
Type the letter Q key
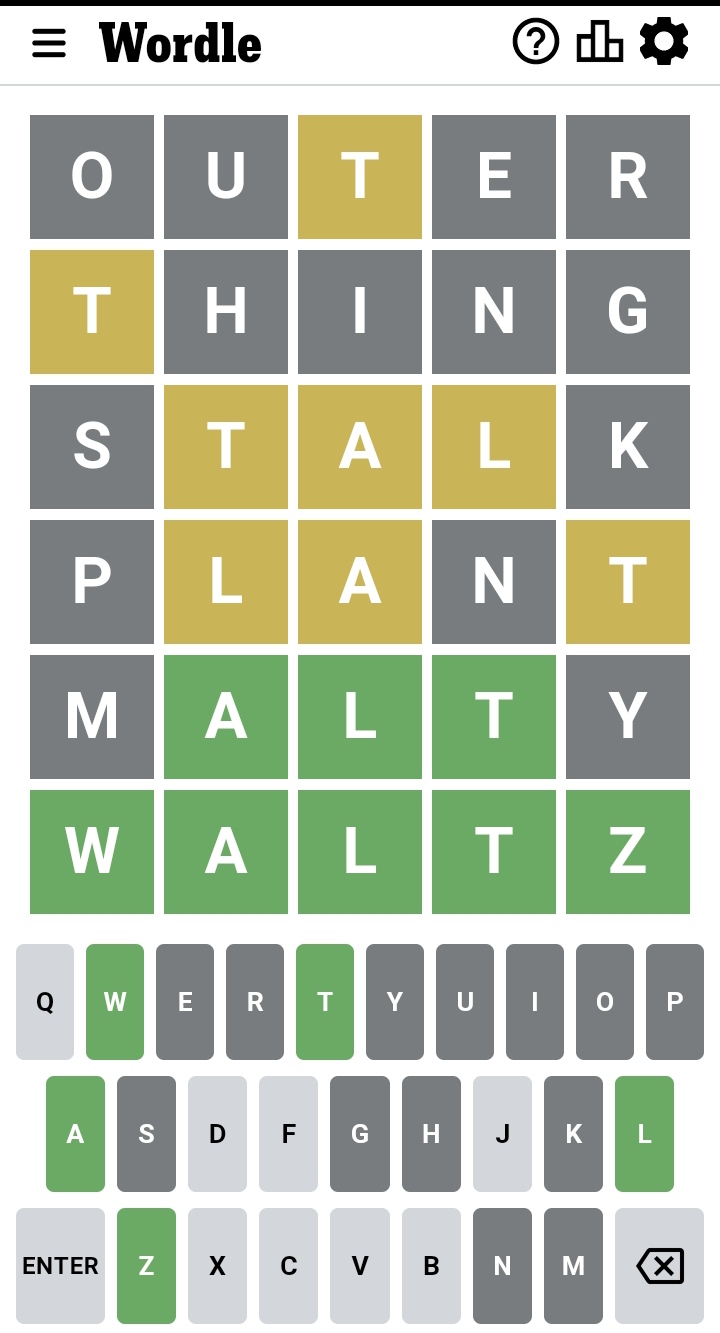coord(45,1002)
